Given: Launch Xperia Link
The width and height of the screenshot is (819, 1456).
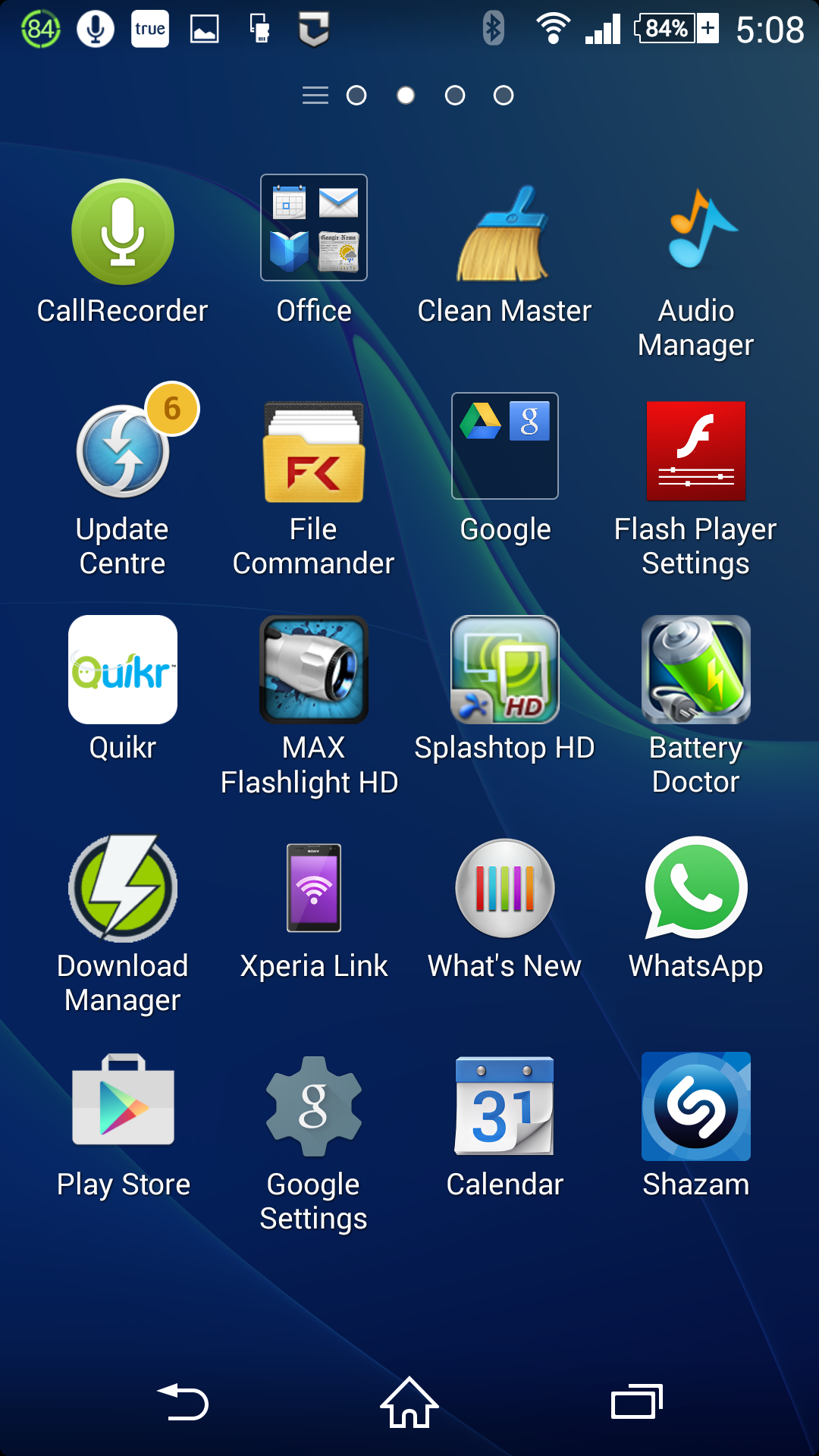Looking at the screenshot, I should [314, 888].
